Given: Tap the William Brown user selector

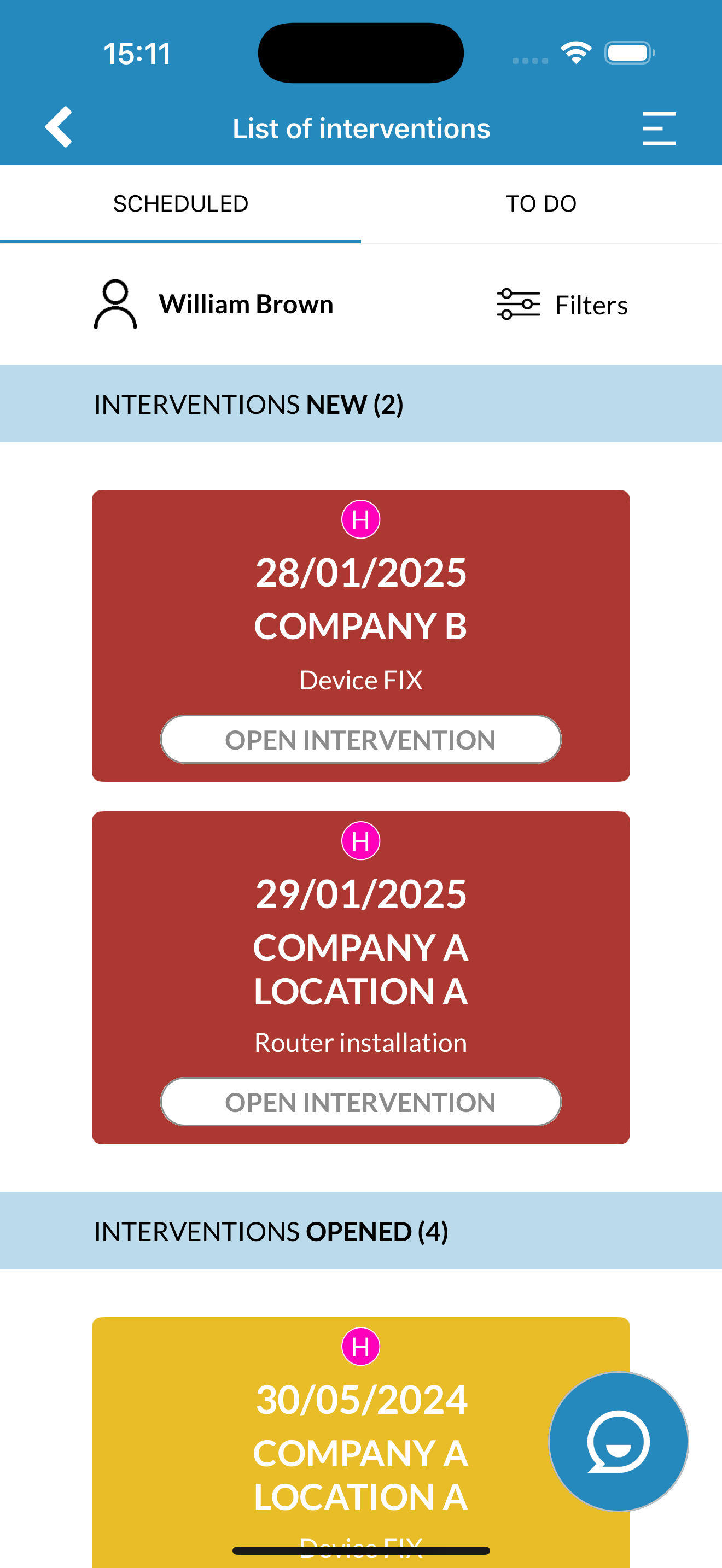Looking at the screenshot, I should coord(214,304).
